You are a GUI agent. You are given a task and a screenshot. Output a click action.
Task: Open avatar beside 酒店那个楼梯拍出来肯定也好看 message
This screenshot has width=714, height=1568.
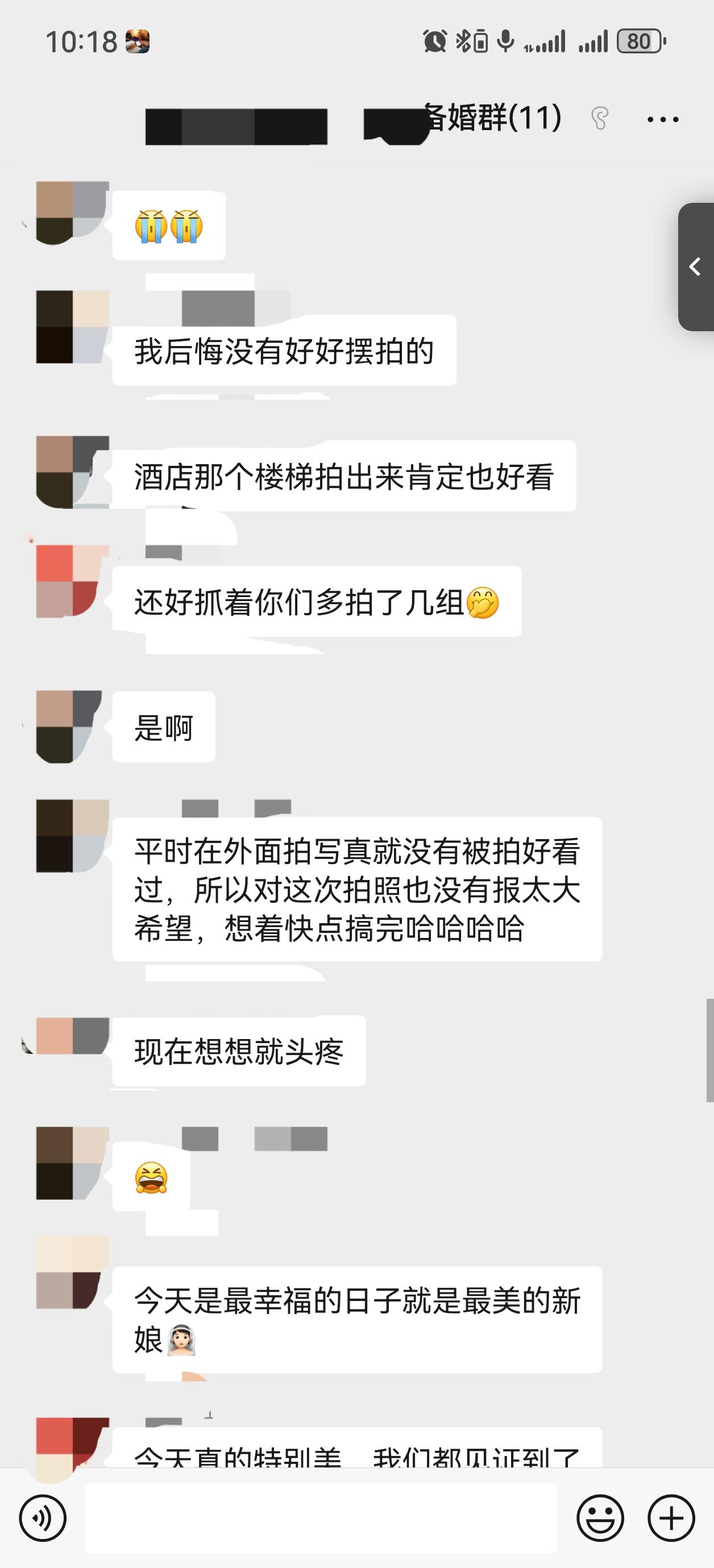[72, 472]
